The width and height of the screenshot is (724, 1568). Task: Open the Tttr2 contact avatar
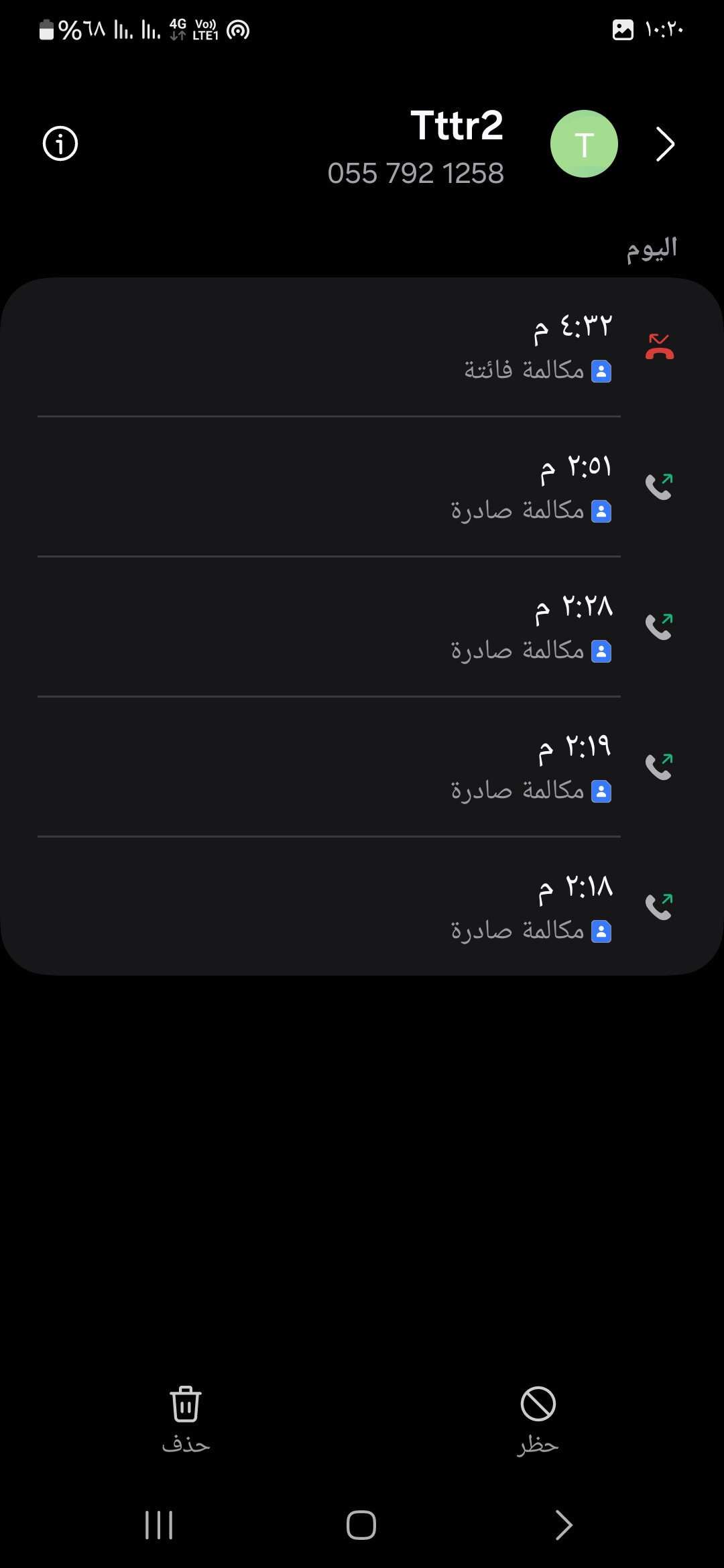click(x=584, y=143)
